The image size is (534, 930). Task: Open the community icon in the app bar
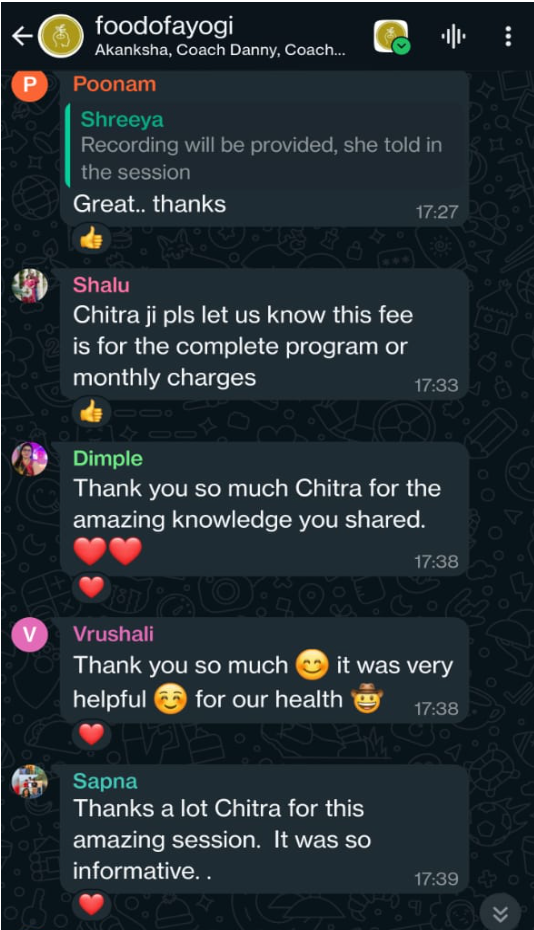392,37
